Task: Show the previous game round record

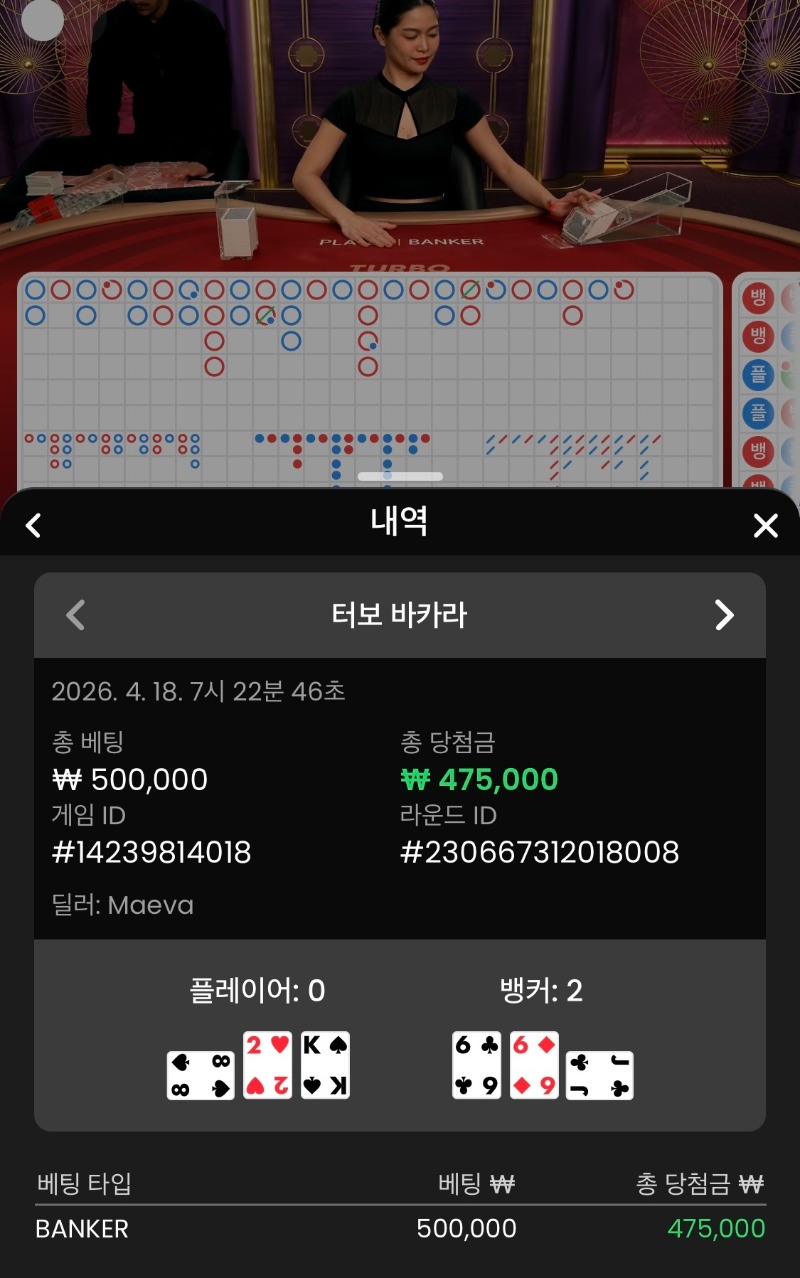Action: (x=75, y=615)
